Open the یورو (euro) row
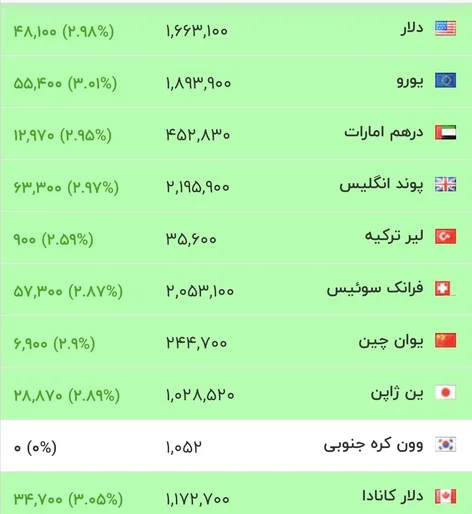Viewport: 472px width, 514px height. (236, 81)
